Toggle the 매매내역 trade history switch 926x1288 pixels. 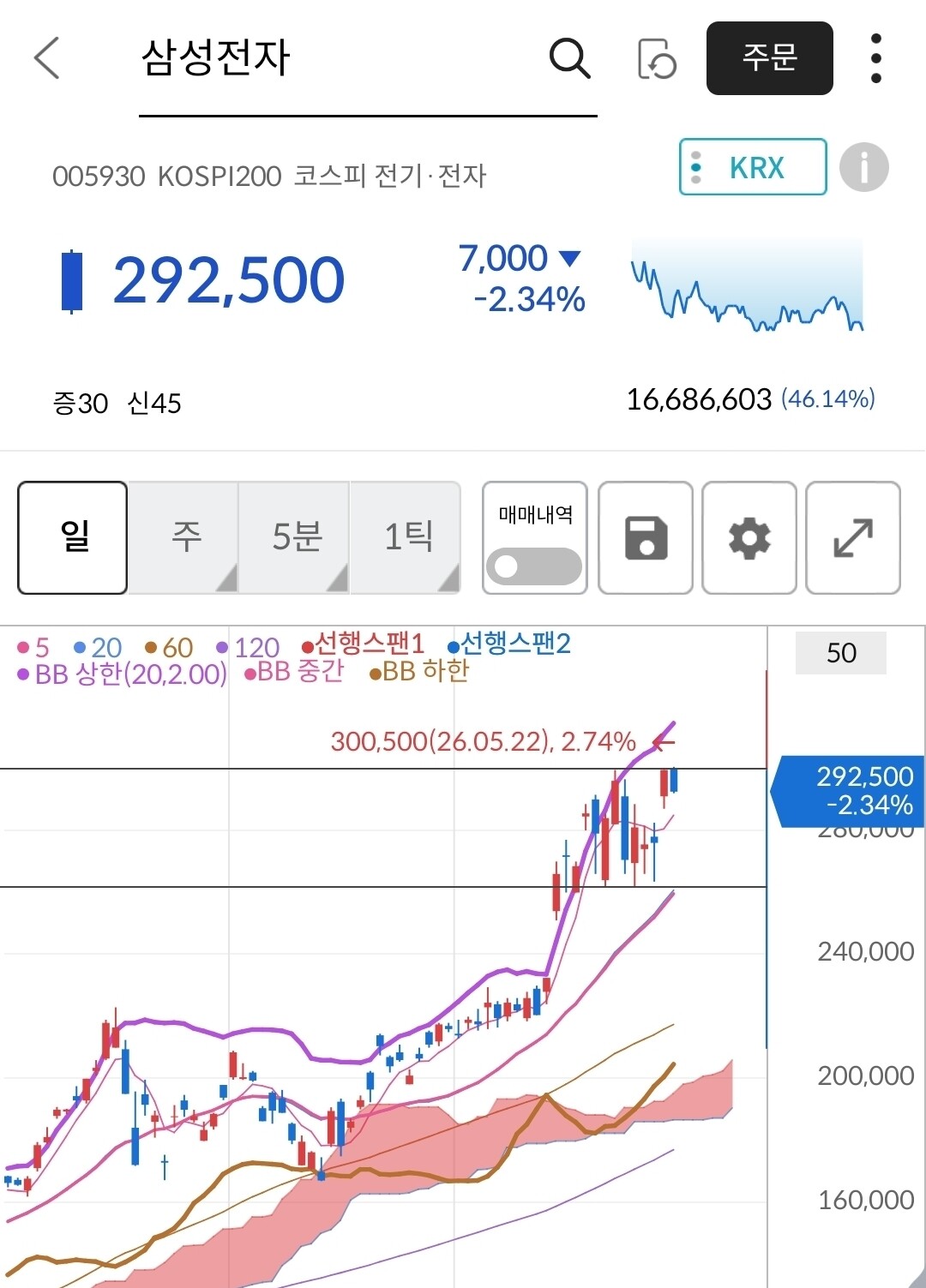click(534, 566)
